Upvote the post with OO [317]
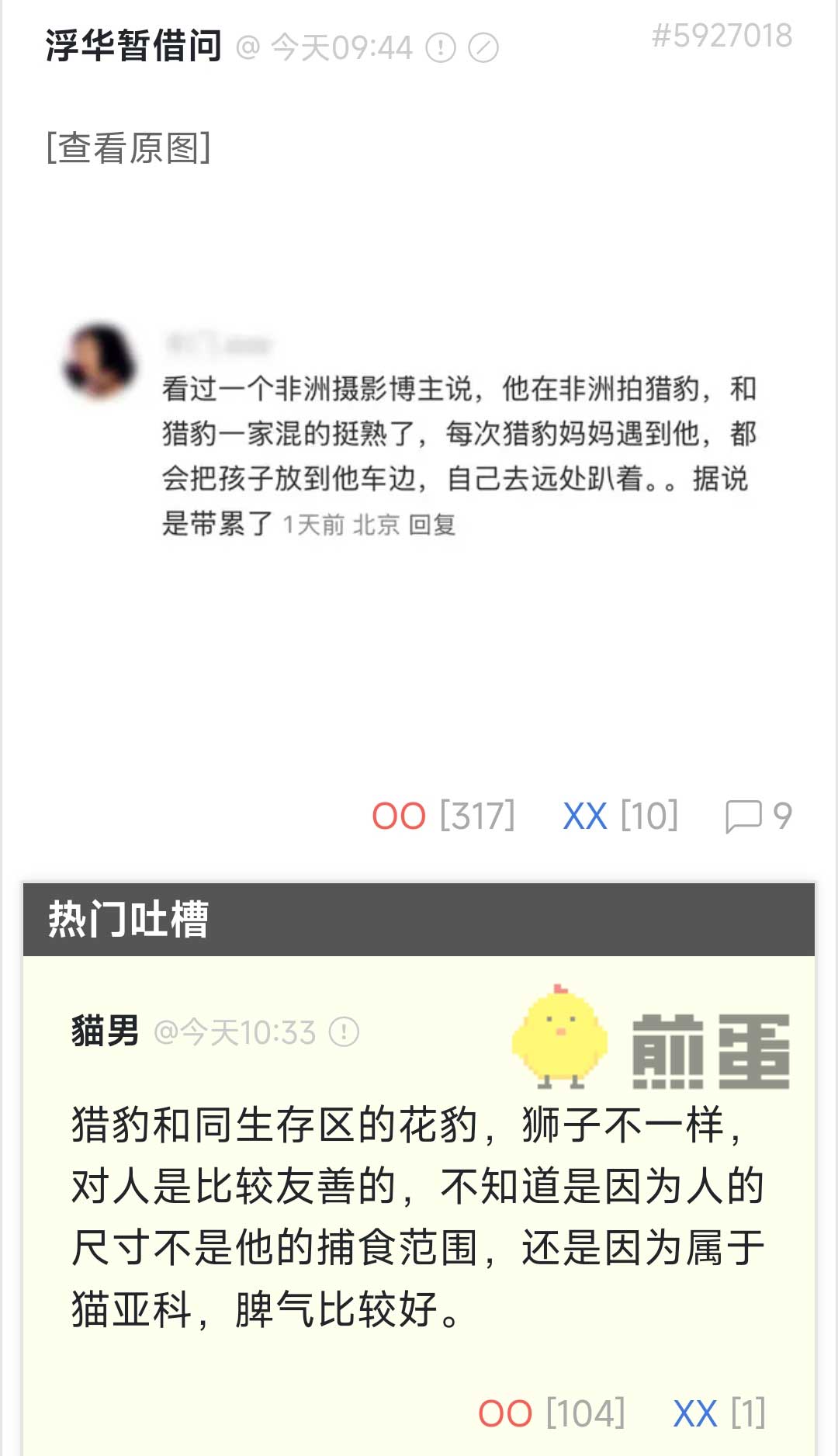 [443, 816]
